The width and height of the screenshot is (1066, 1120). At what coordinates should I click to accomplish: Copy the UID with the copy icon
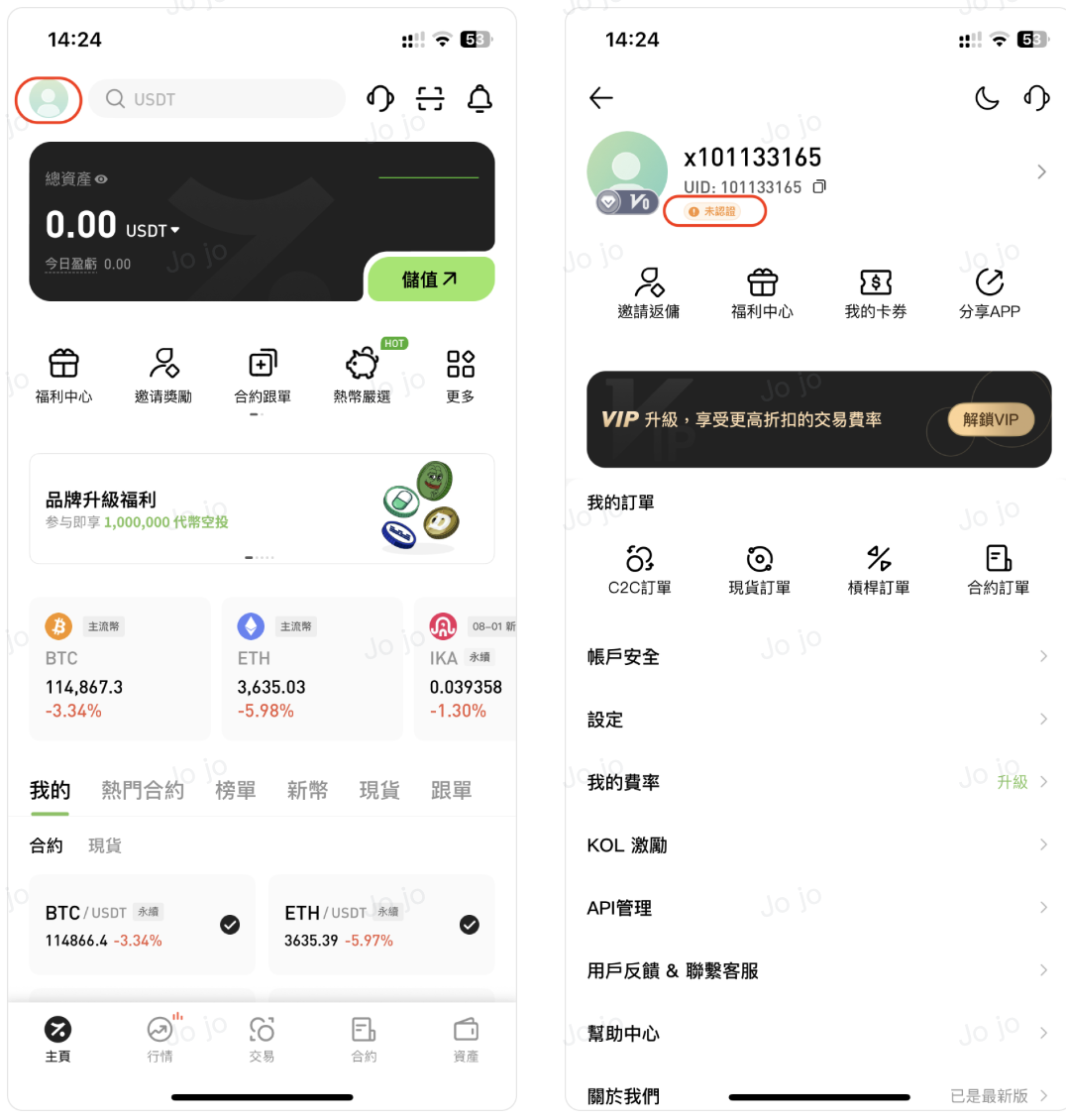[x=819, y=186]
